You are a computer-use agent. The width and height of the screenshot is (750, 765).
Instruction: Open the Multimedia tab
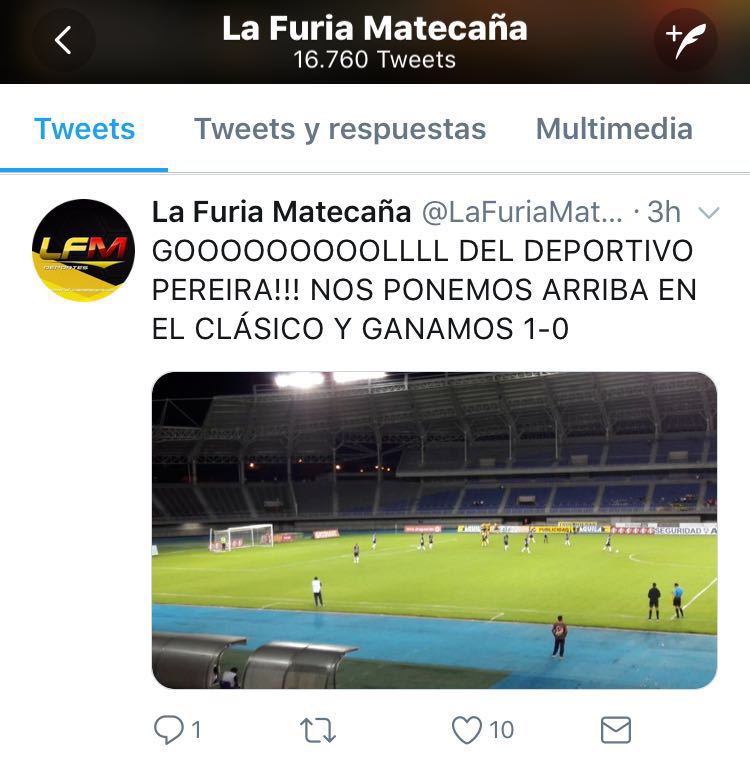tap(614, 129)
